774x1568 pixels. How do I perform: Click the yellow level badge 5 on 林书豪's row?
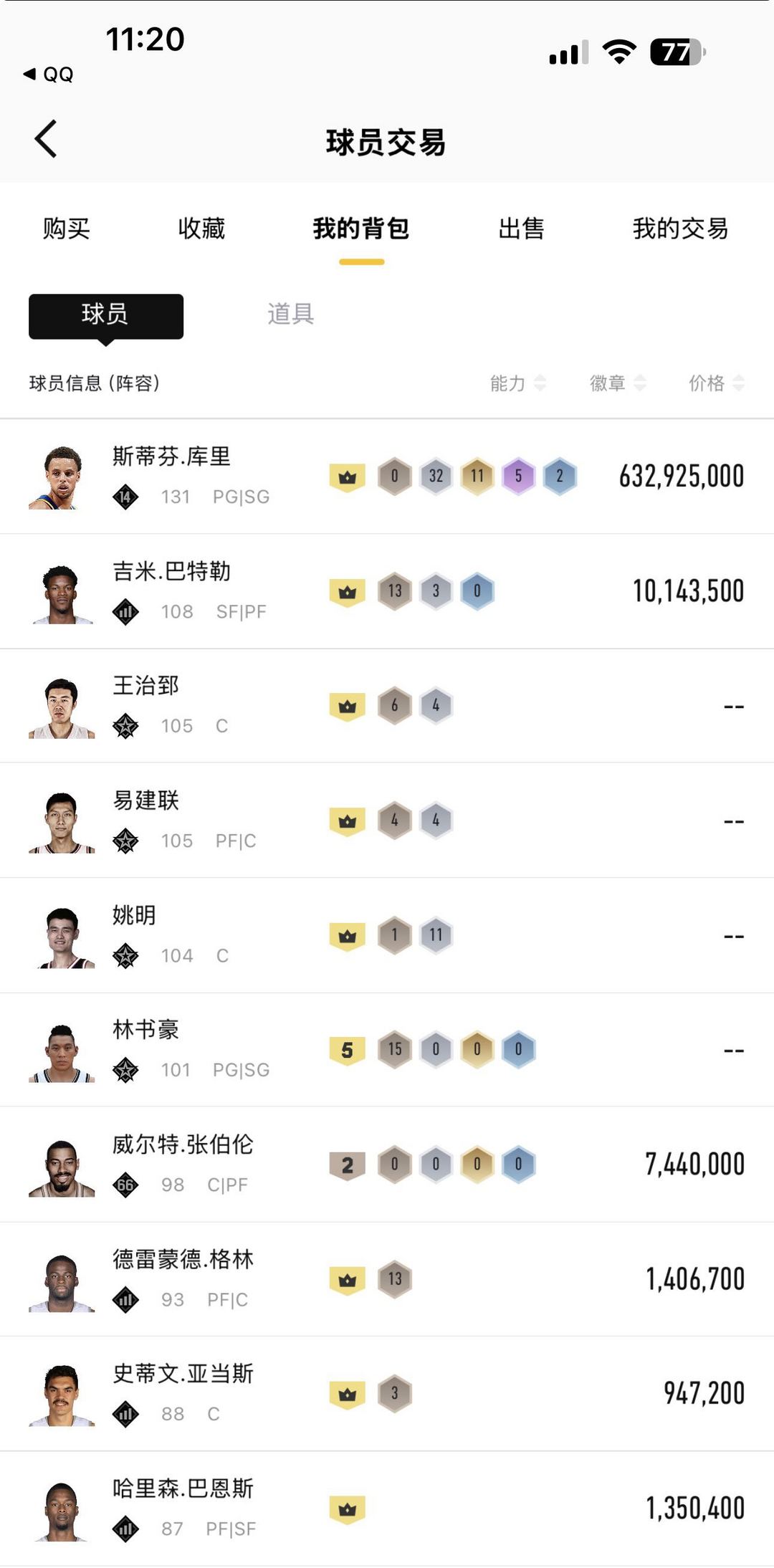pyautogui.click(x=348, y=1050)
